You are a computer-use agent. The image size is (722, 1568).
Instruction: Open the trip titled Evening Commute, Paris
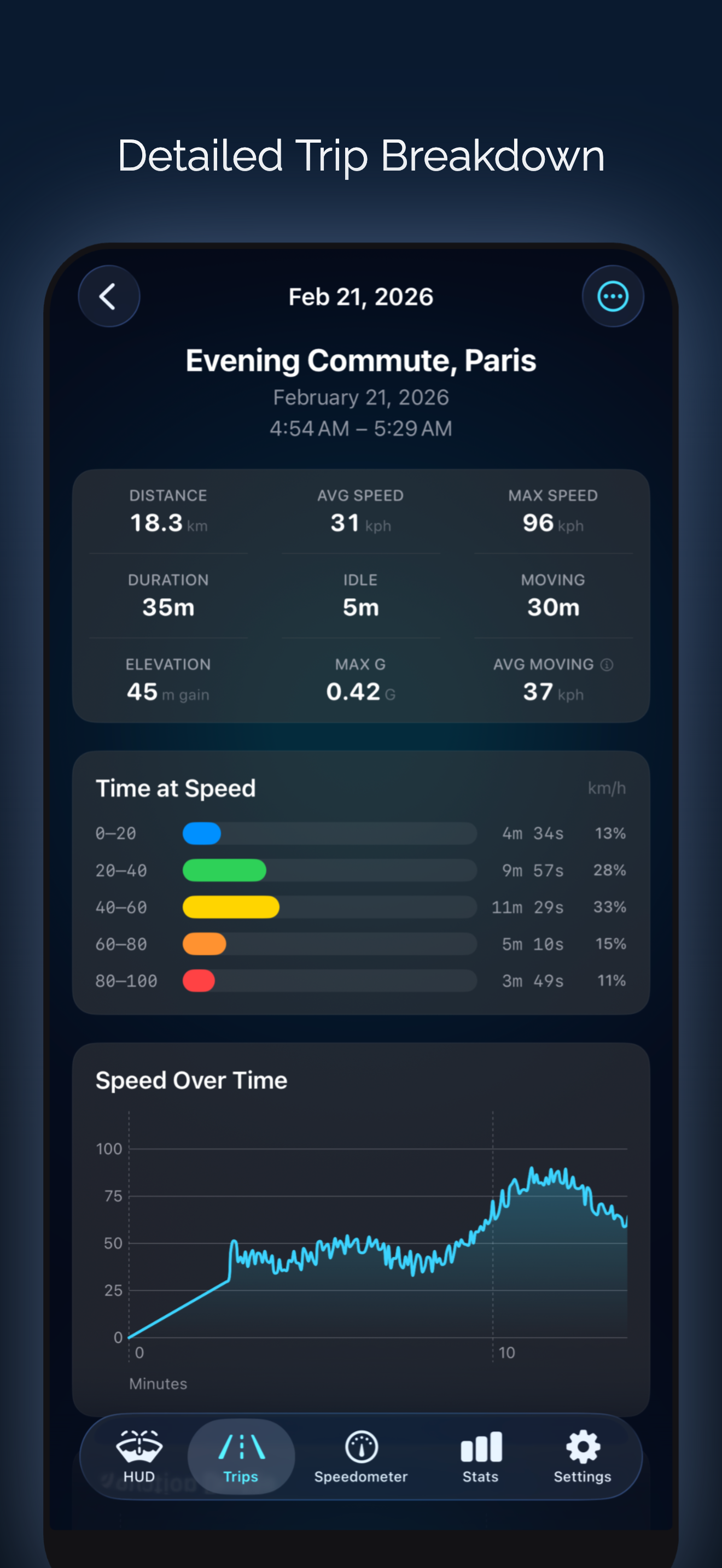coord(360,360)
